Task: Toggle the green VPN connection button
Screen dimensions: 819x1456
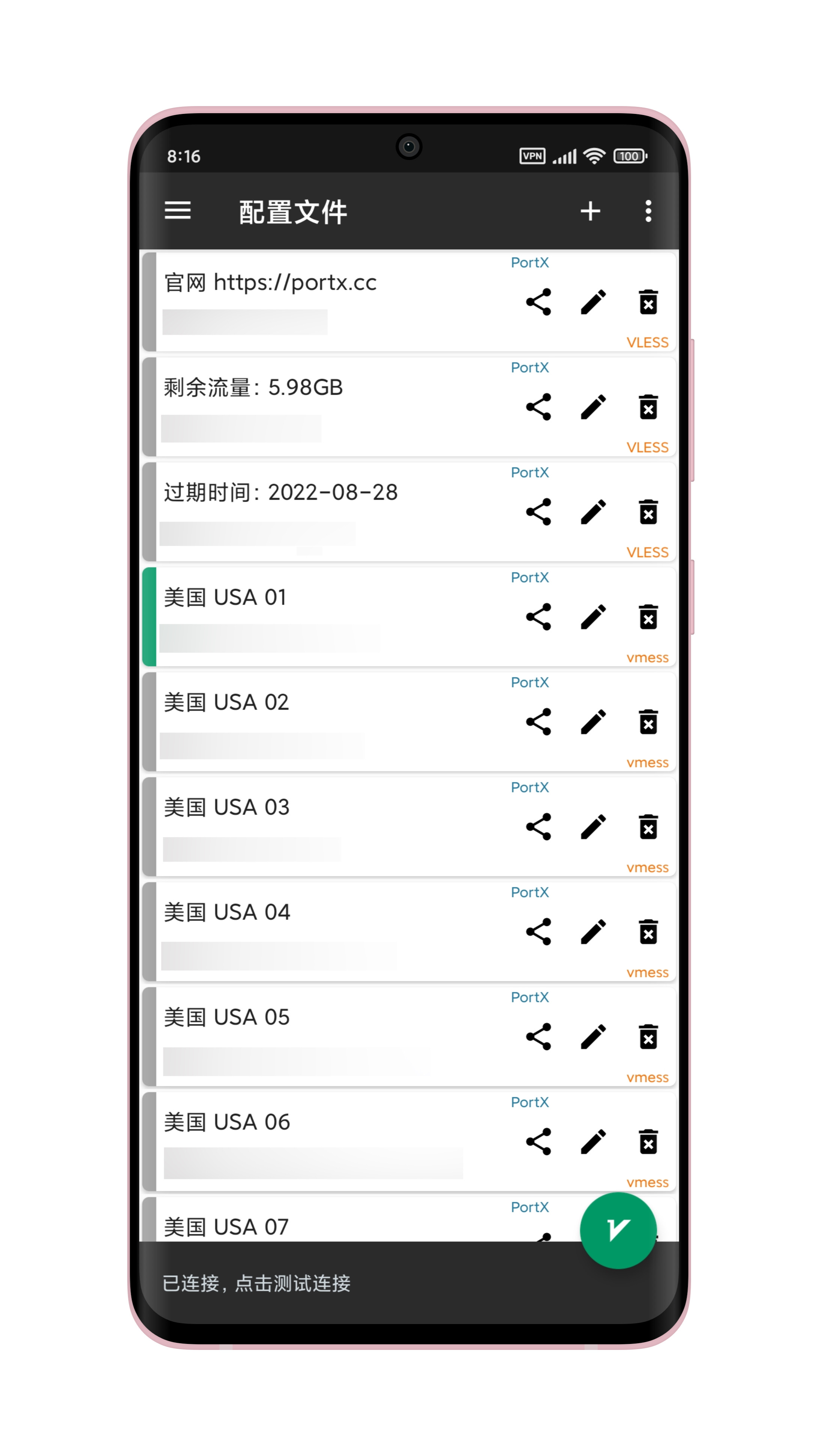Action: point(618,1230)
